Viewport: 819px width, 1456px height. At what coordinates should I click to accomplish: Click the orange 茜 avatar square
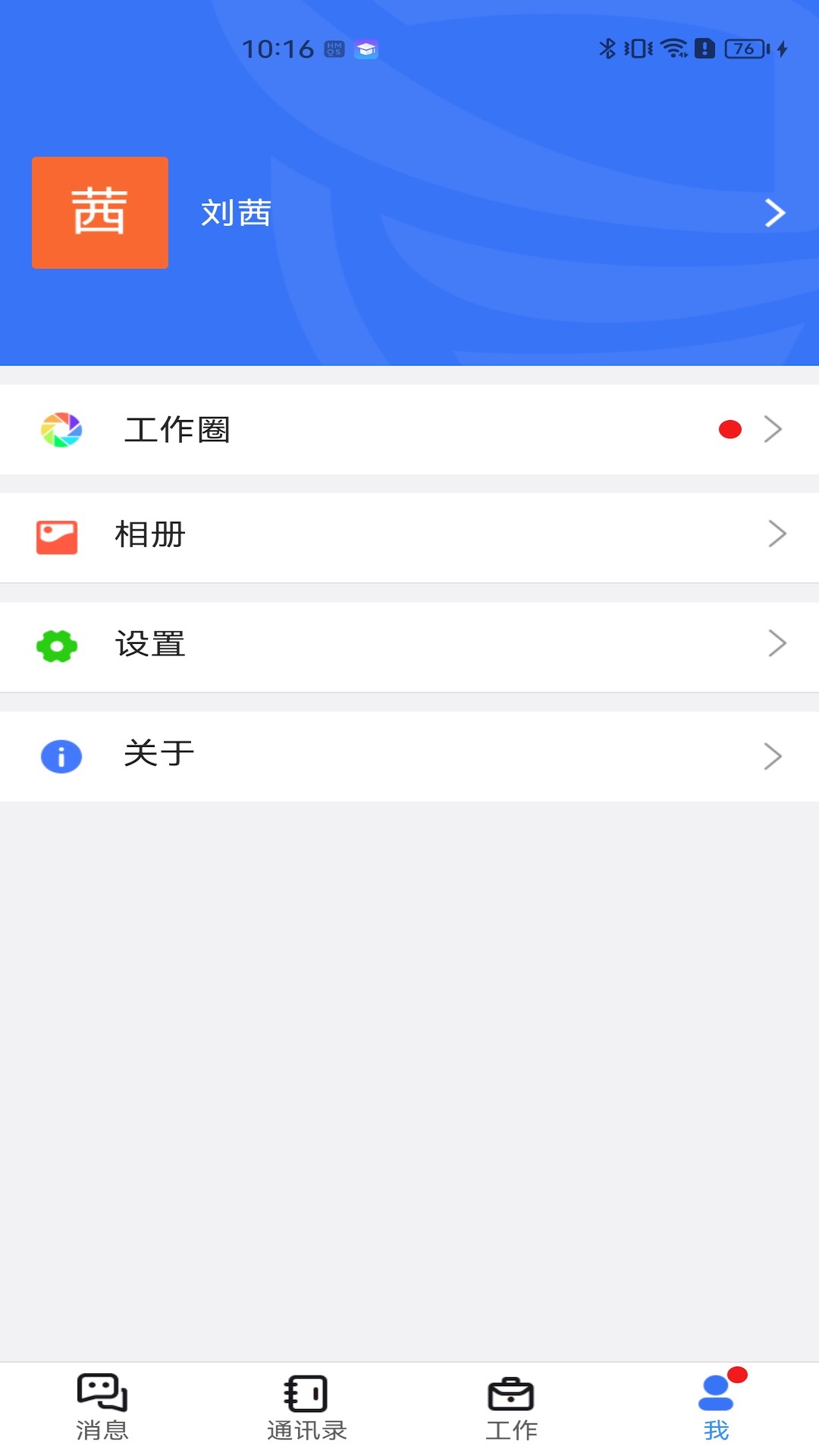click(x=99, y=212)
